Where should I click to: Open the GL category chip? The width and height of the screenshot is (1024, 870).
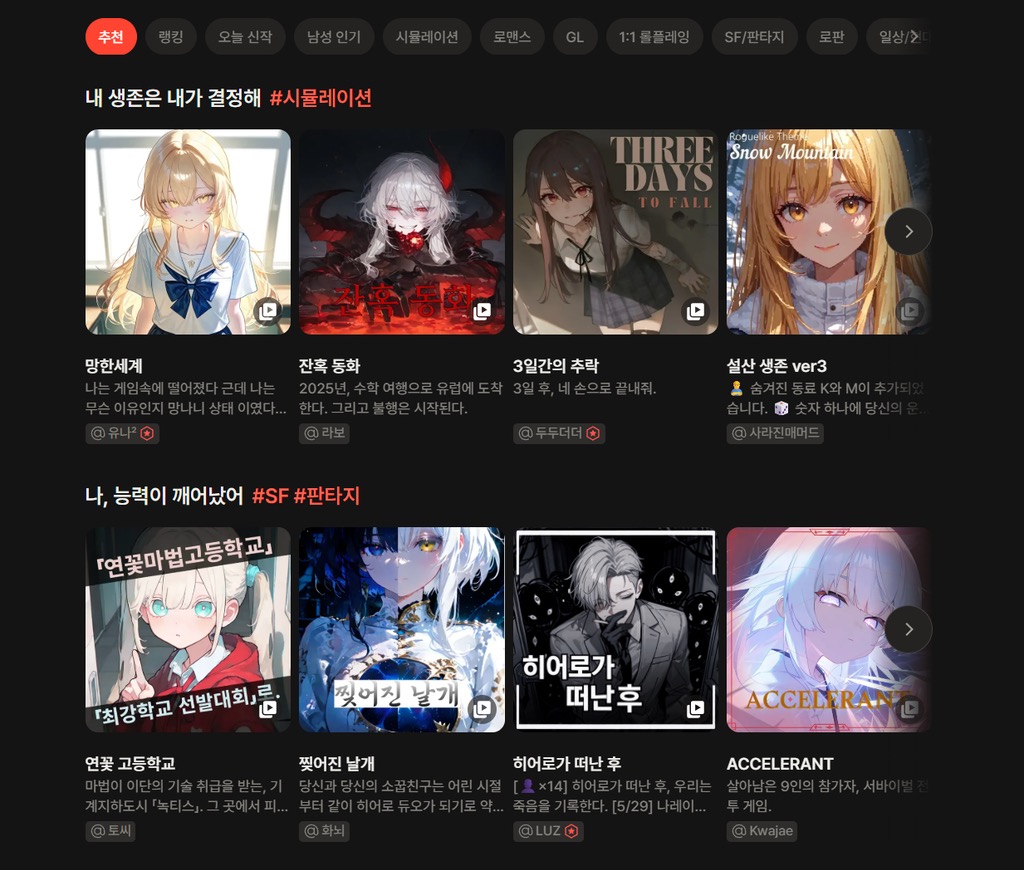[x=575, y=37]
